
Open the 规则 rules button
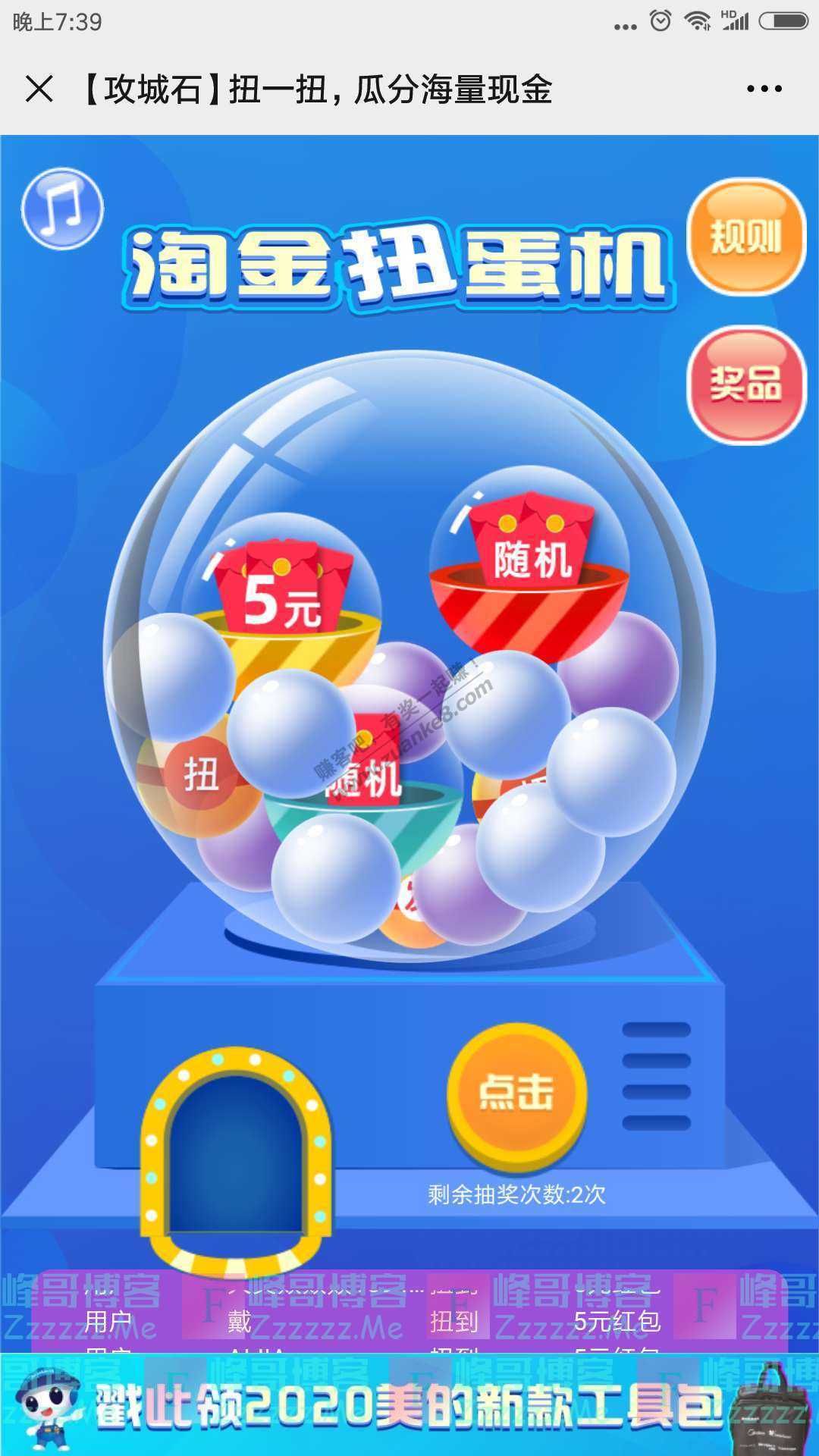pyautogui.click(x=745, y=237)
